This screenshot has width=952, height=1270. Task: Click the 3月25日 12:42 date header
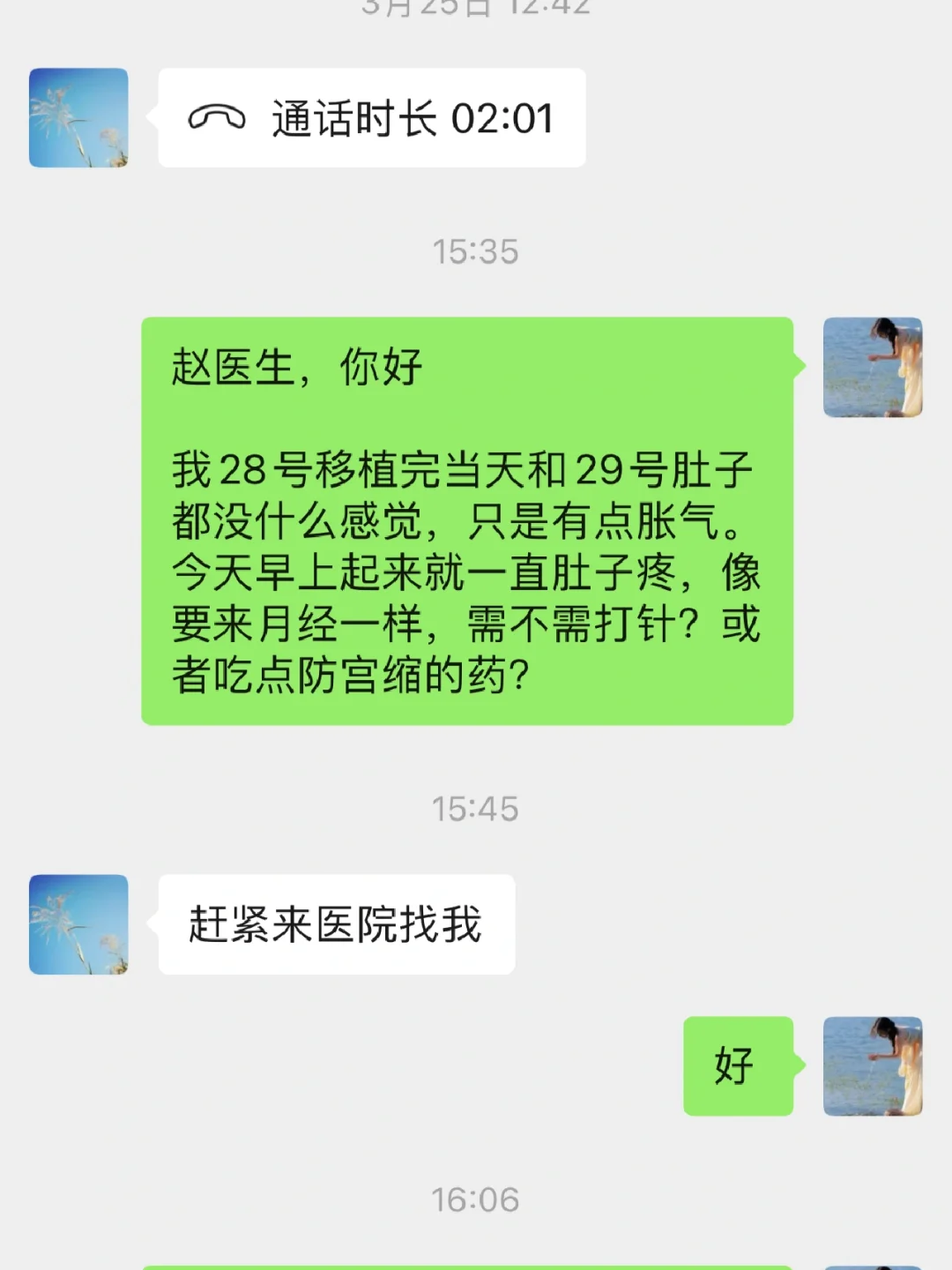[476, 7]
